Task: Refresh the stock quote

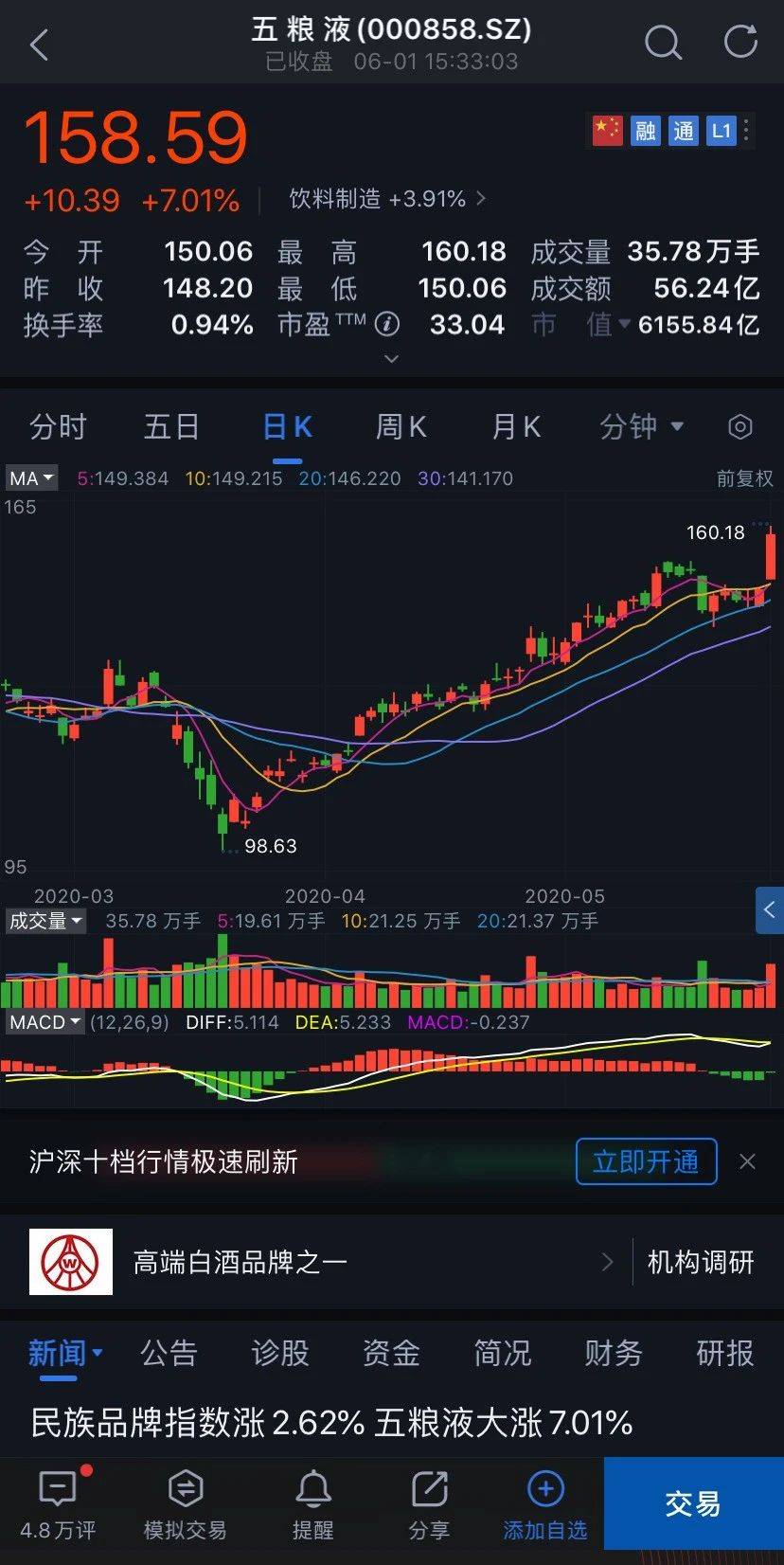Action: (740, 42)
